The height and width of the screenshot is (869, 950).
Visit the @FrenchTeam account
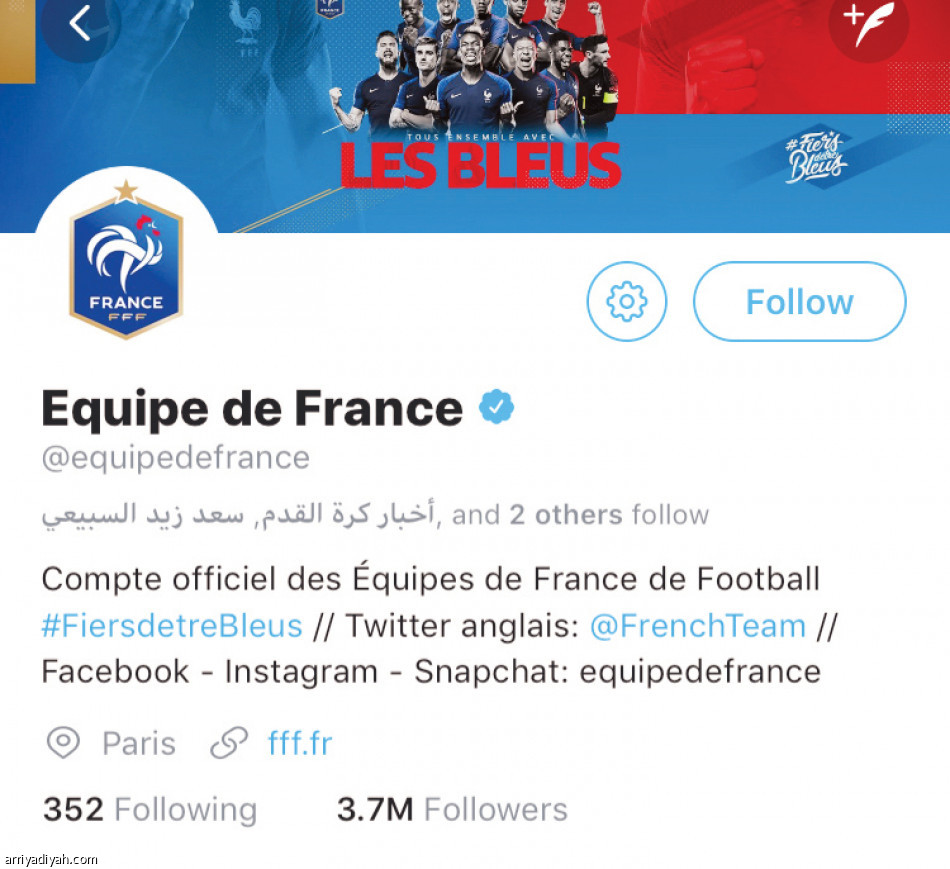click(x=698, y=626)
